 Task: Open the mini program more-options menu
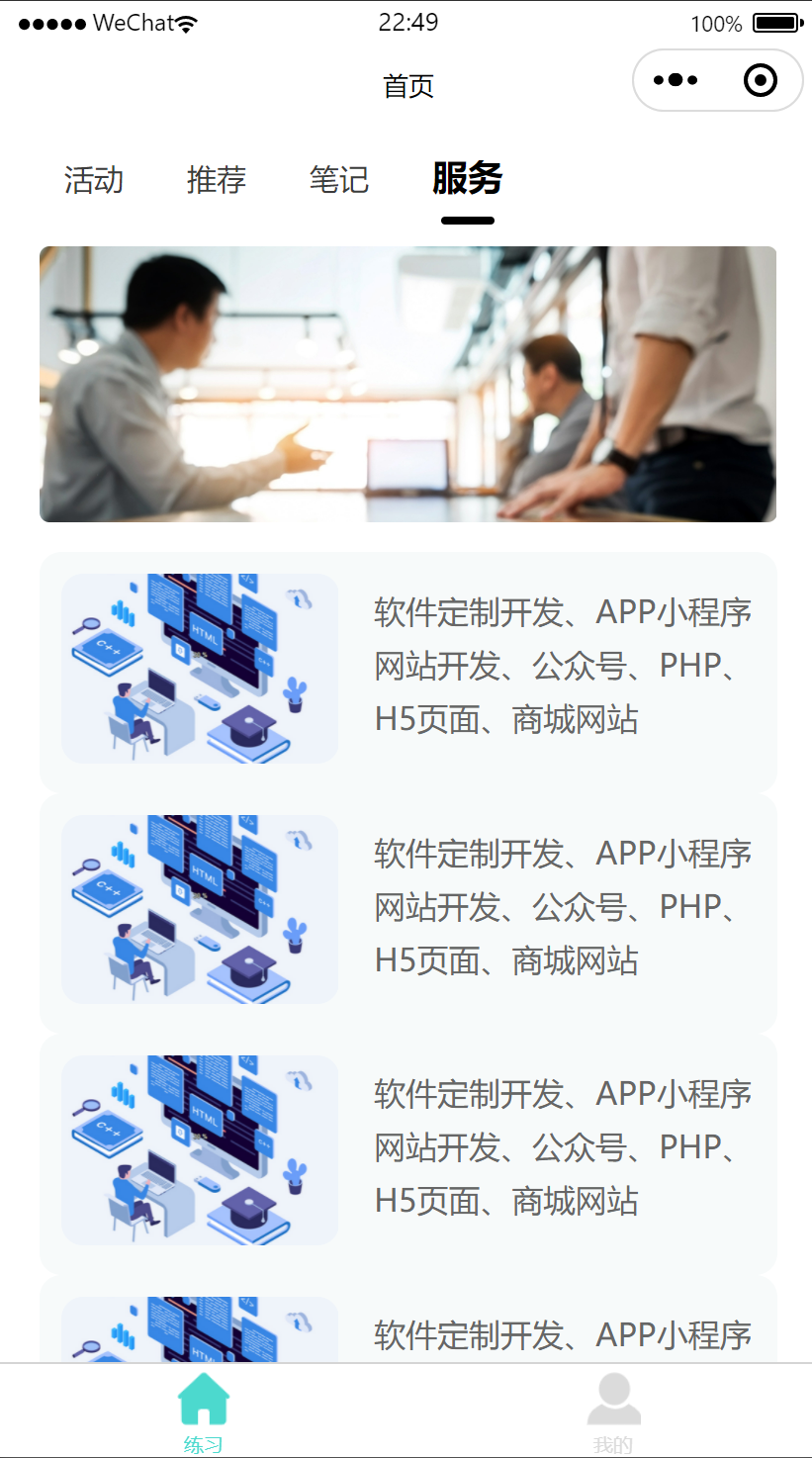tap(676, 80)
